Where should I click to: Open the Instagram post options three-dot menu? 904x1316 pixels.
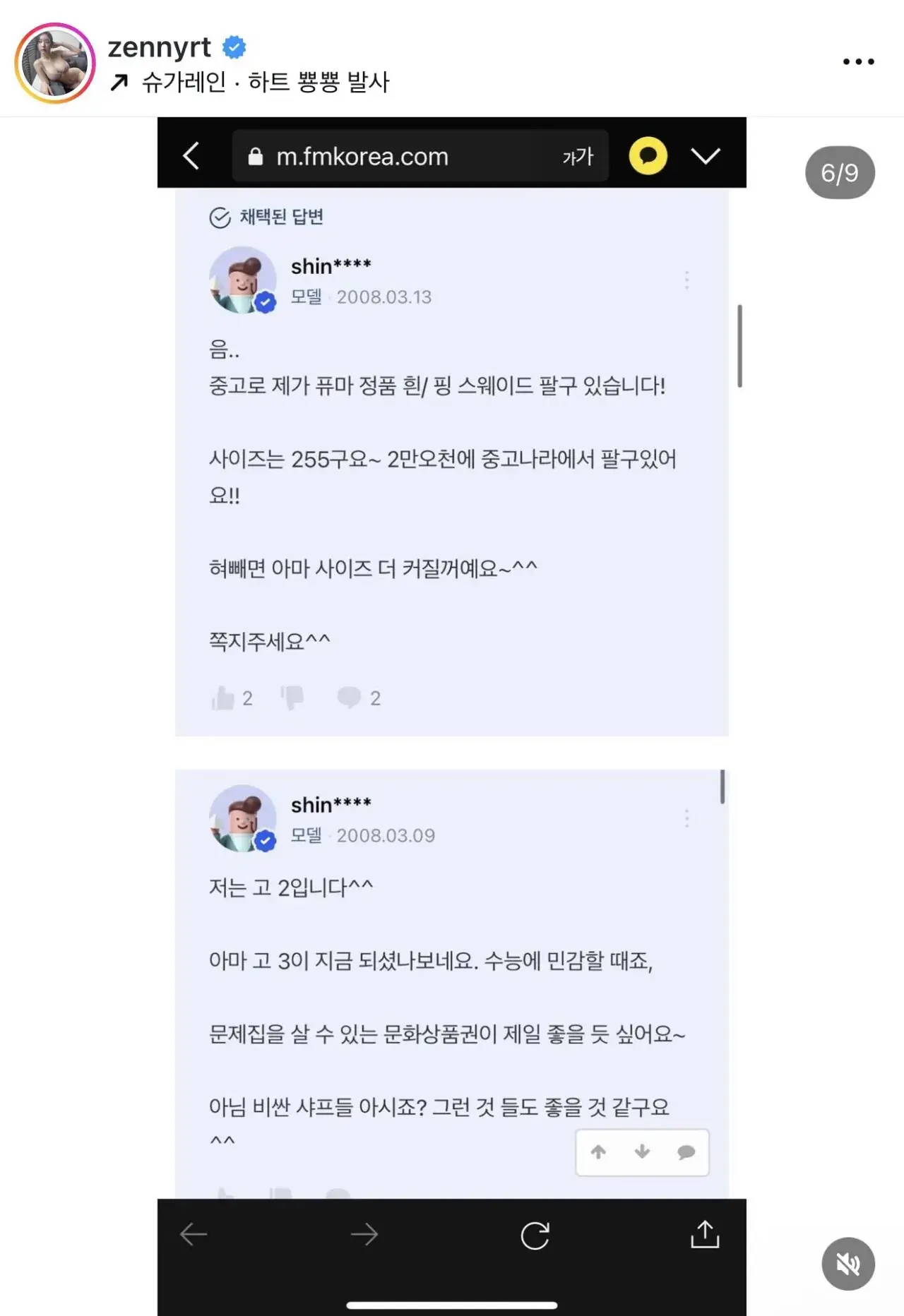pyautogui.click(x=858, y=62)
